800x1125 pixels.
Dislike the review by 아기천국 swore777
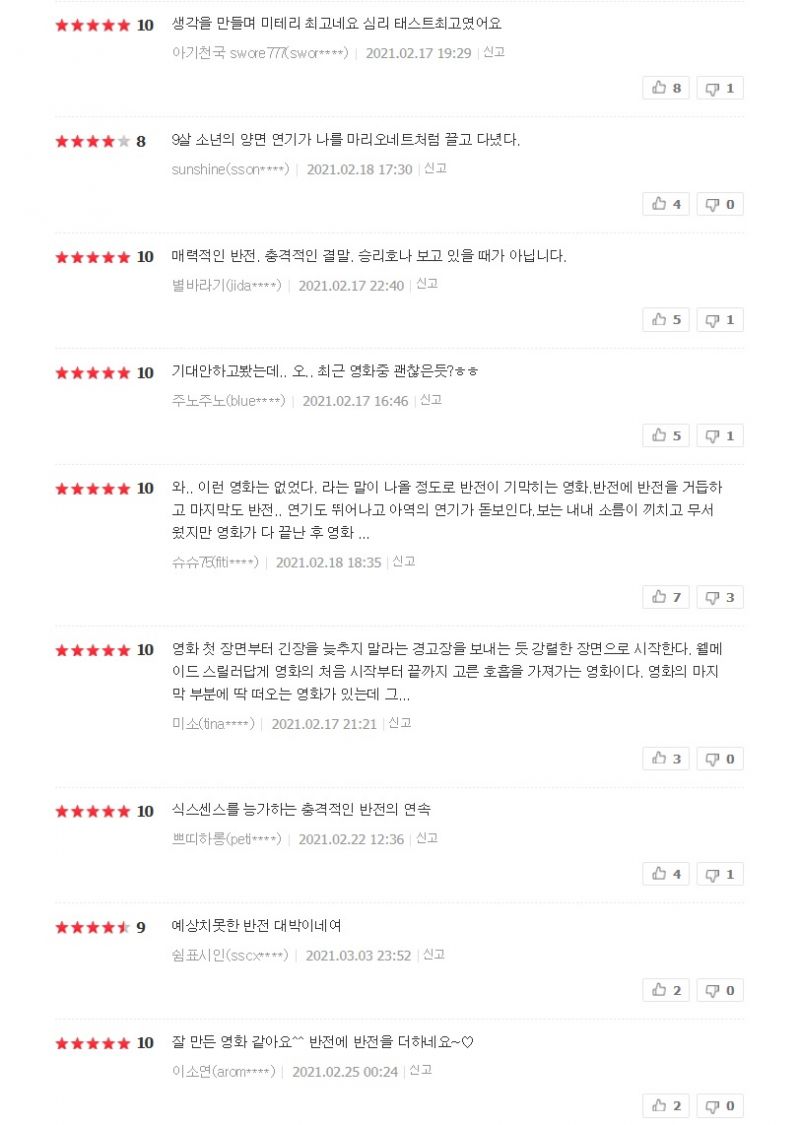(x=720, y=88)
